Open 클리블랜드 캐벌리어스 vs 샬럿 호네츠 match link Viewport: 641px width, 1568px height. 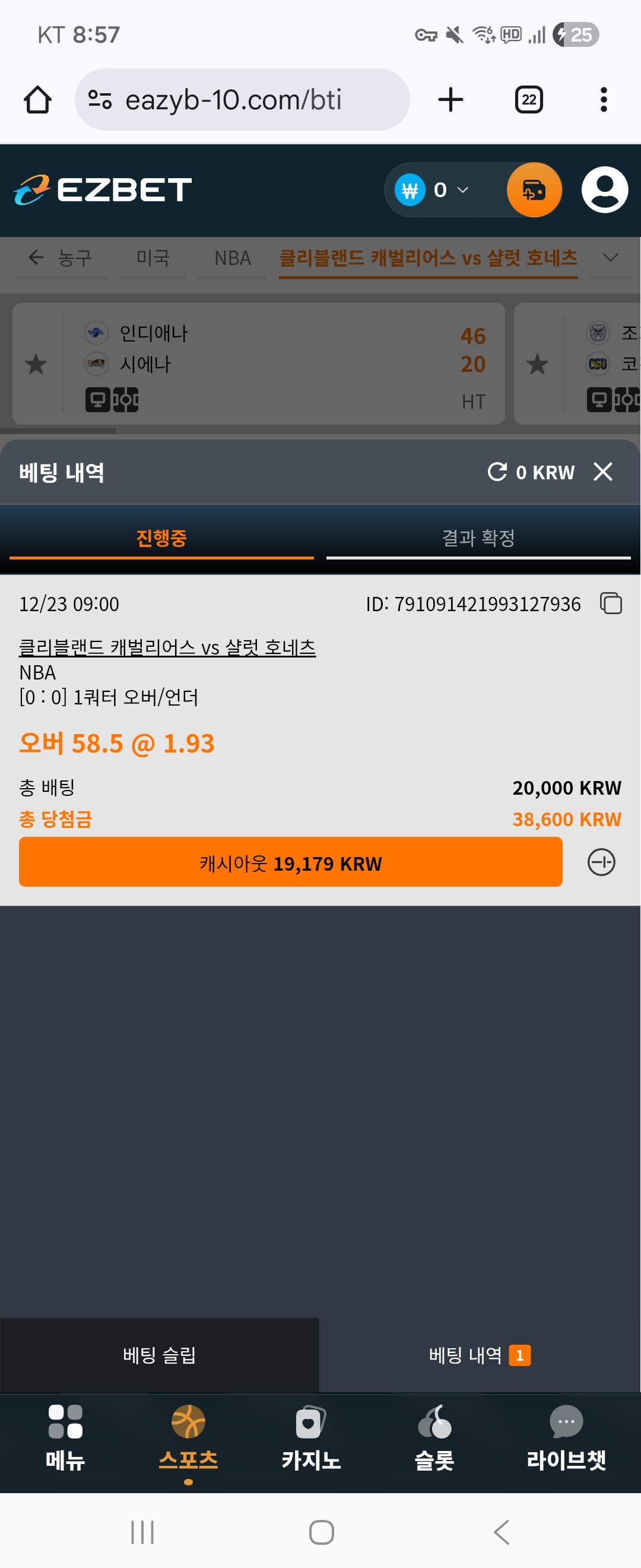click(x=167, y=647)
